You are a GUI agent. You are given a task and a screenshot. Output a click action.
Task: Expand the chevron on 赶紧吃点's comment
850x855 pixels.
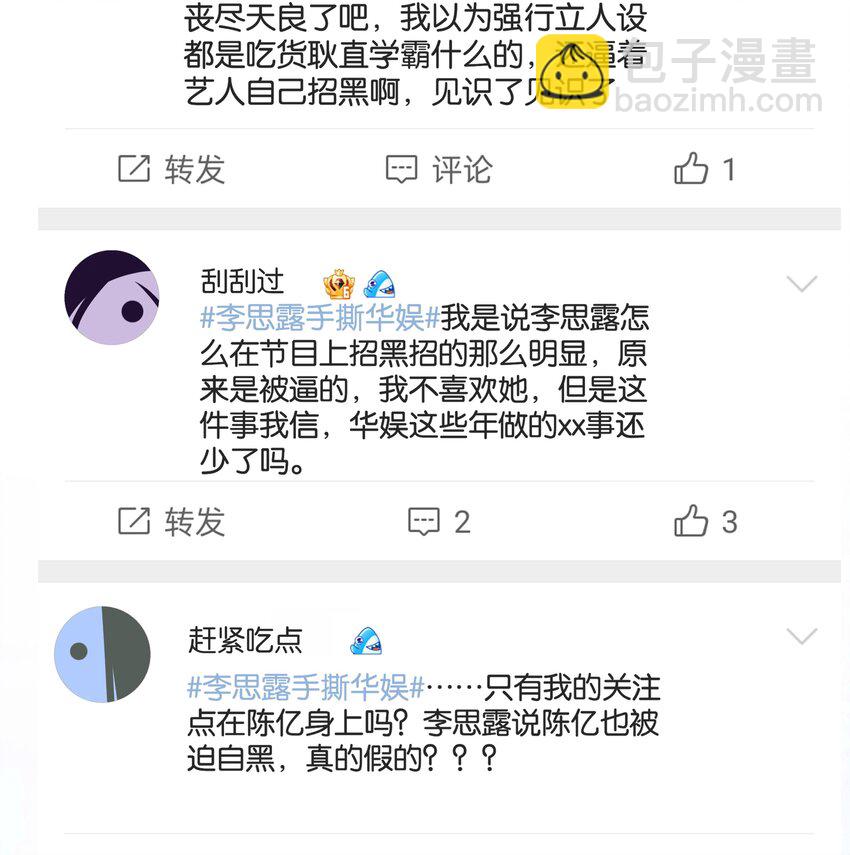point(800,636)
